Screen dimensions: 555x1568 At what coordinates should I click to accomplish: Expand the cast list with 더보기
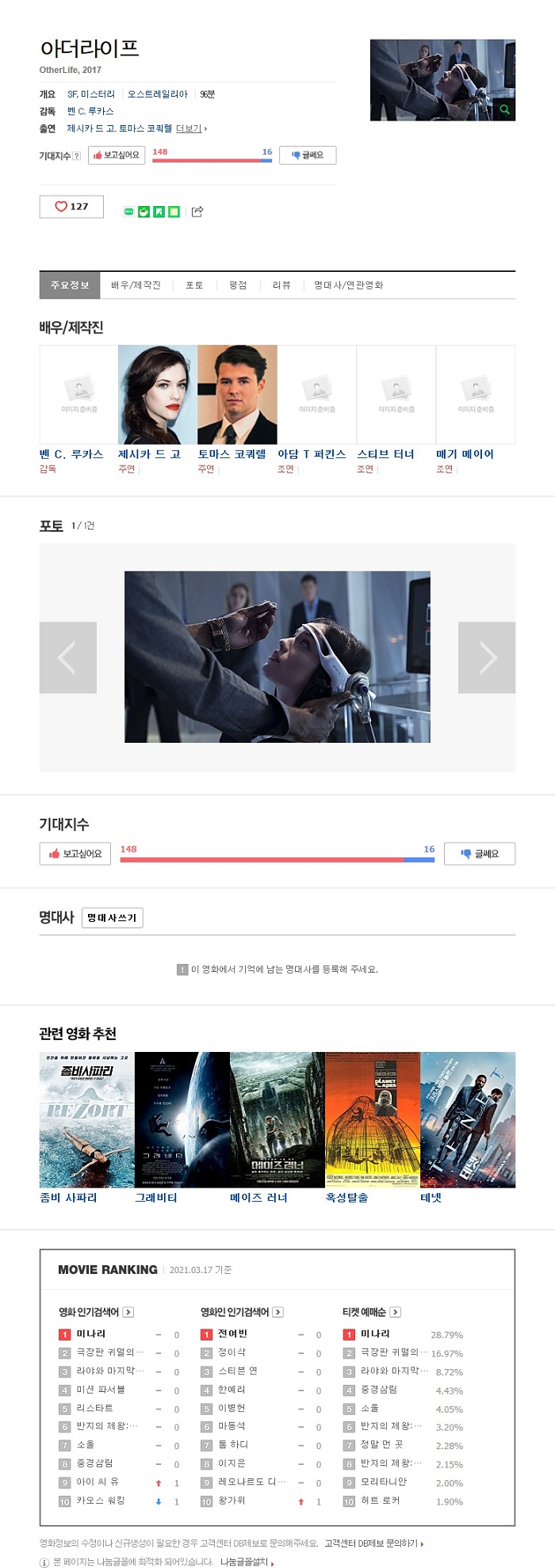pos(190,128)
